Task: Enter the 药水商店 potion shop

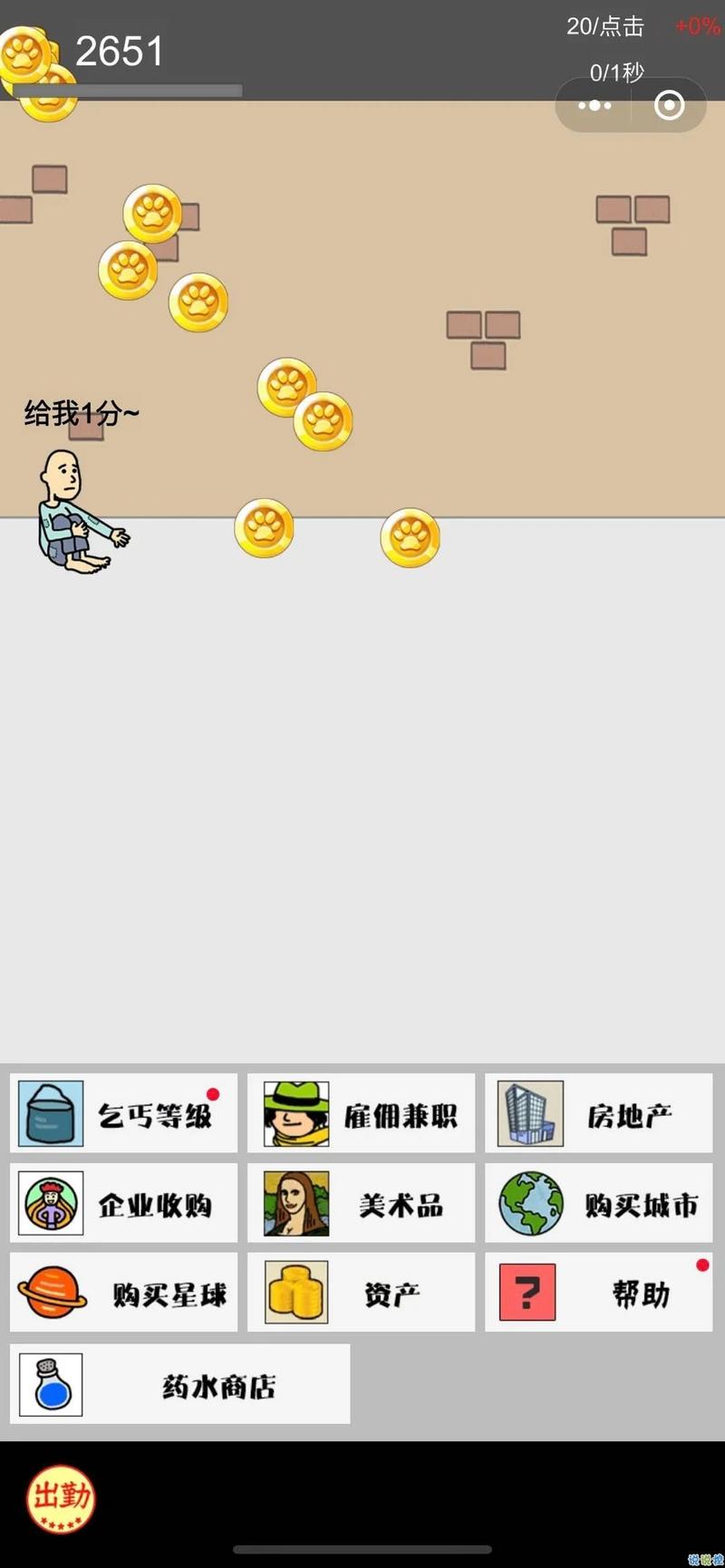Action: point(180,1384)
